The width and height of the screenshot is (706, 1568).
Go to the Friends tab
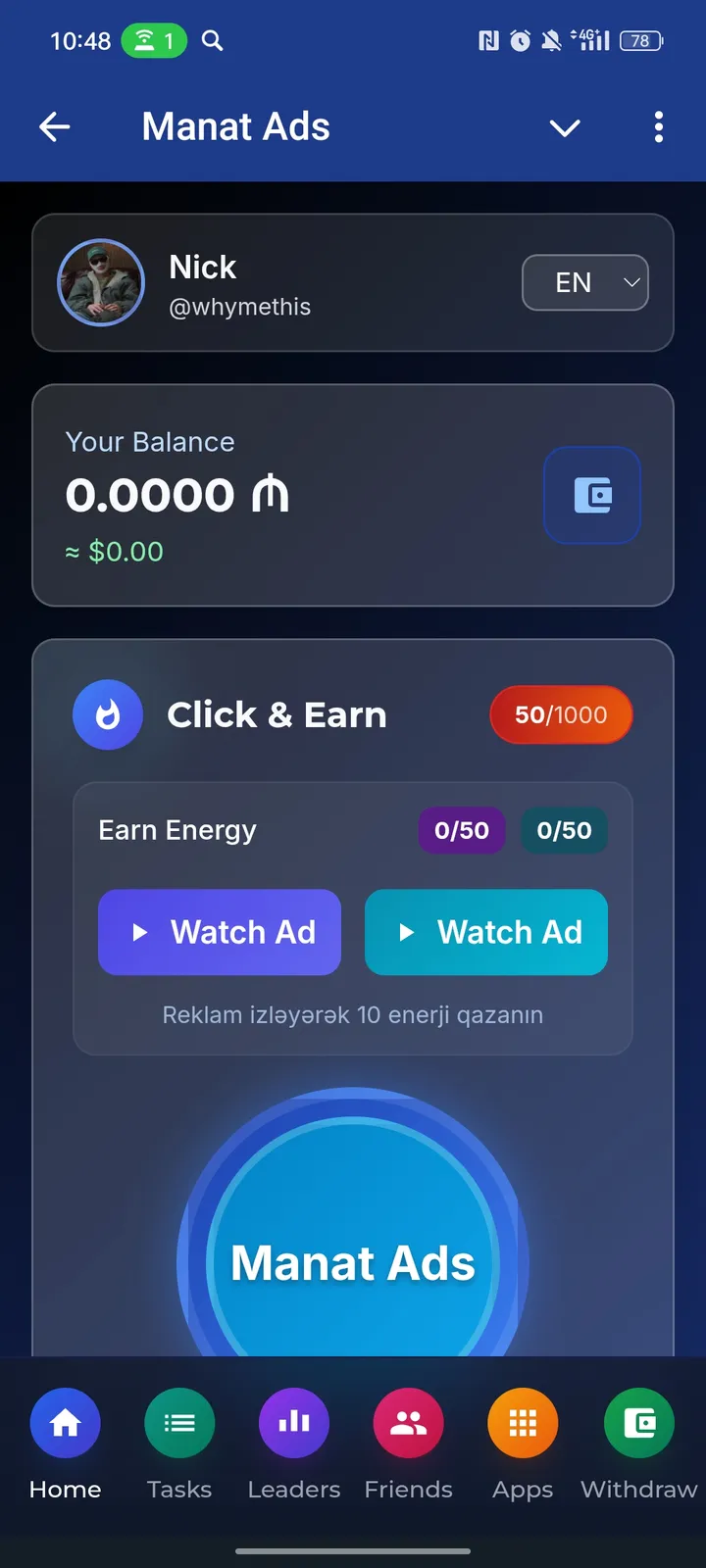(408, 1443)
